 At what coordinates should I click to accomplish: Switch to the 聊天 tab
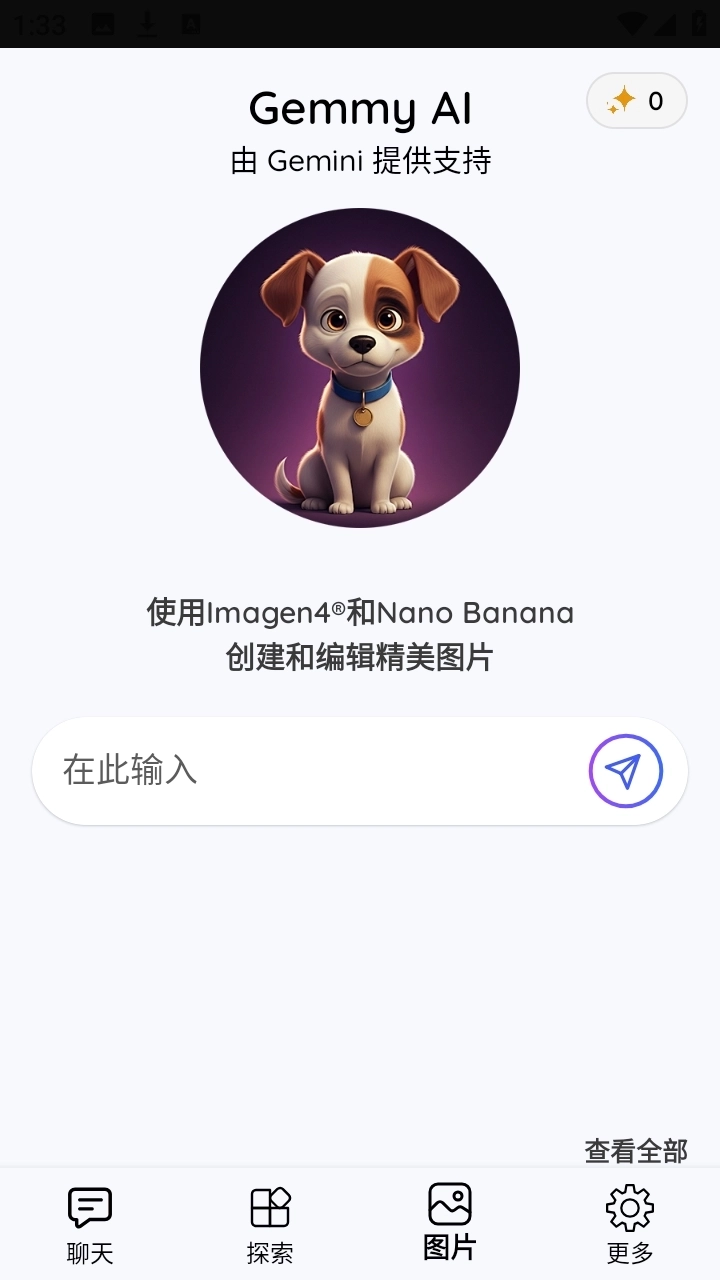[88, 1225]
